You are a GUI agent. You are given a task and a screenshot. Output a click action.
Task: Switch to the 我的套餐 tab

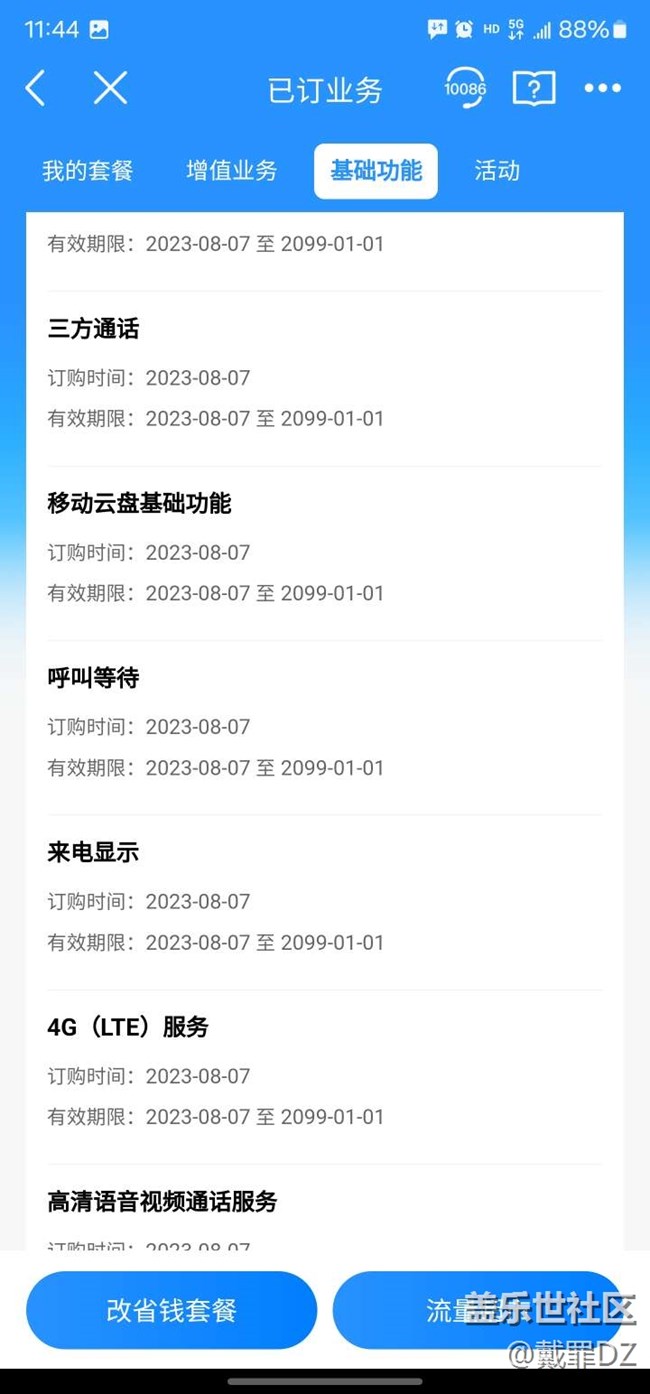87,171
